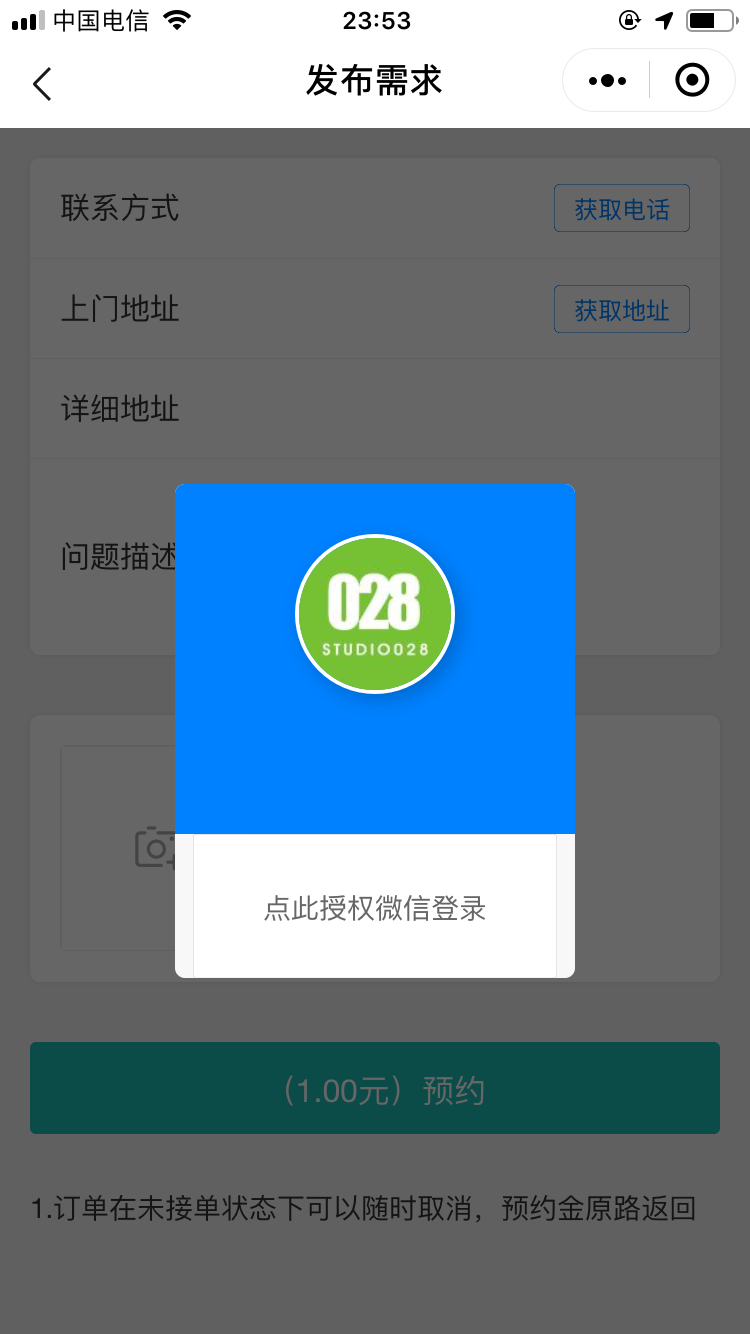The width and height of the screenshot is (750, 1334).
Task: Tap 点此授权微信登录 to authorize login
Action: [x=375, y=908]
